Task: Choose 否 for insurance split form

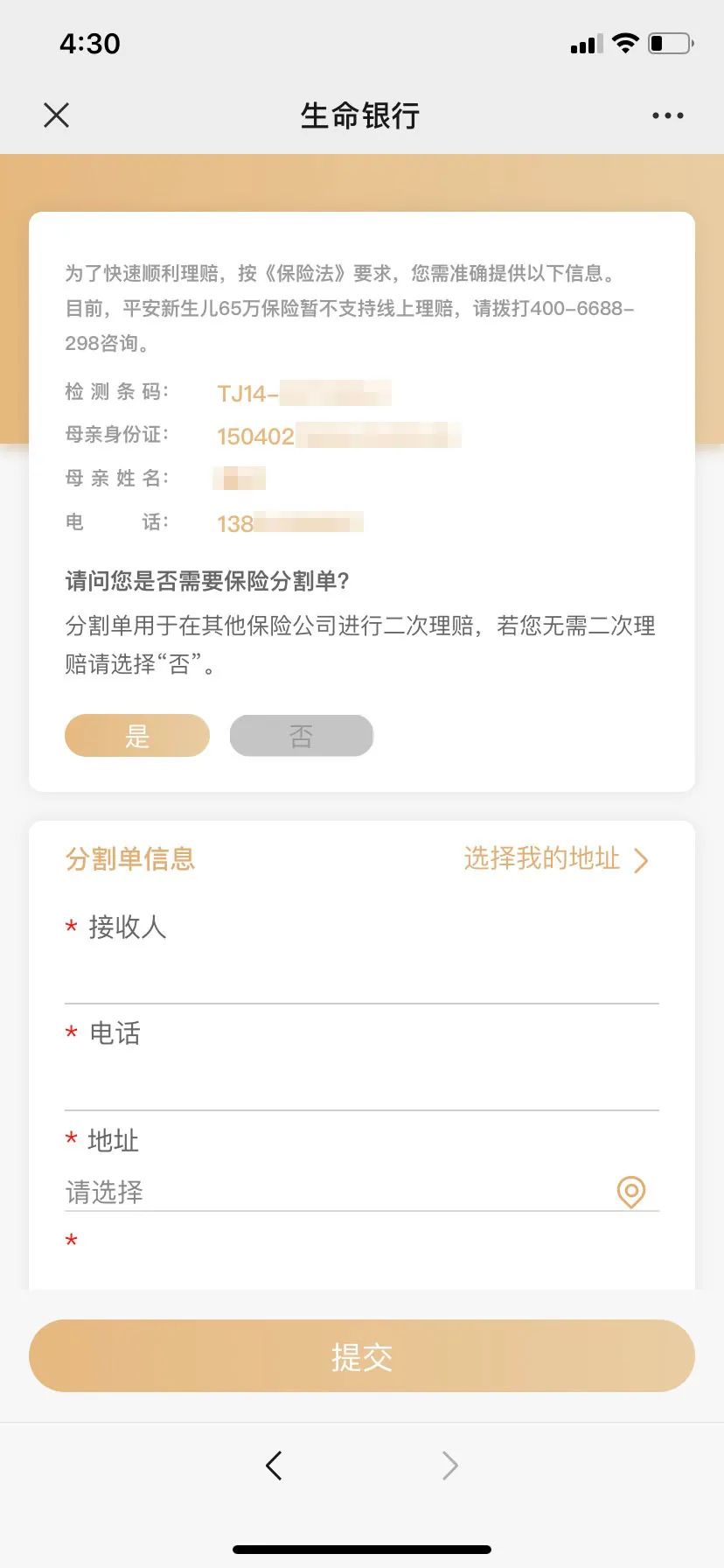Action: click(302, 735)
